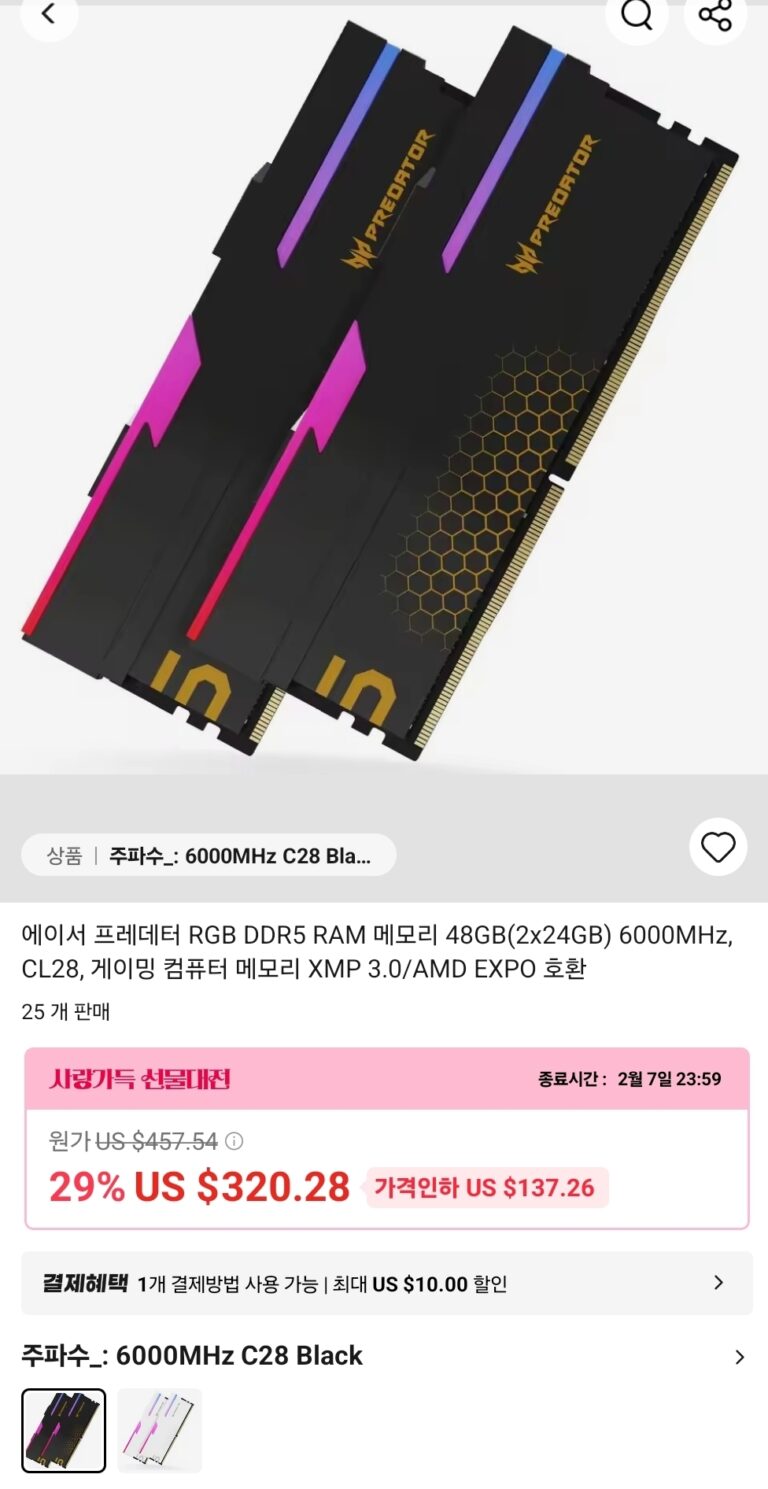View original price info icon
Image resolution: width=768 pixels, height=1489 pixels.
point(234,1141)
